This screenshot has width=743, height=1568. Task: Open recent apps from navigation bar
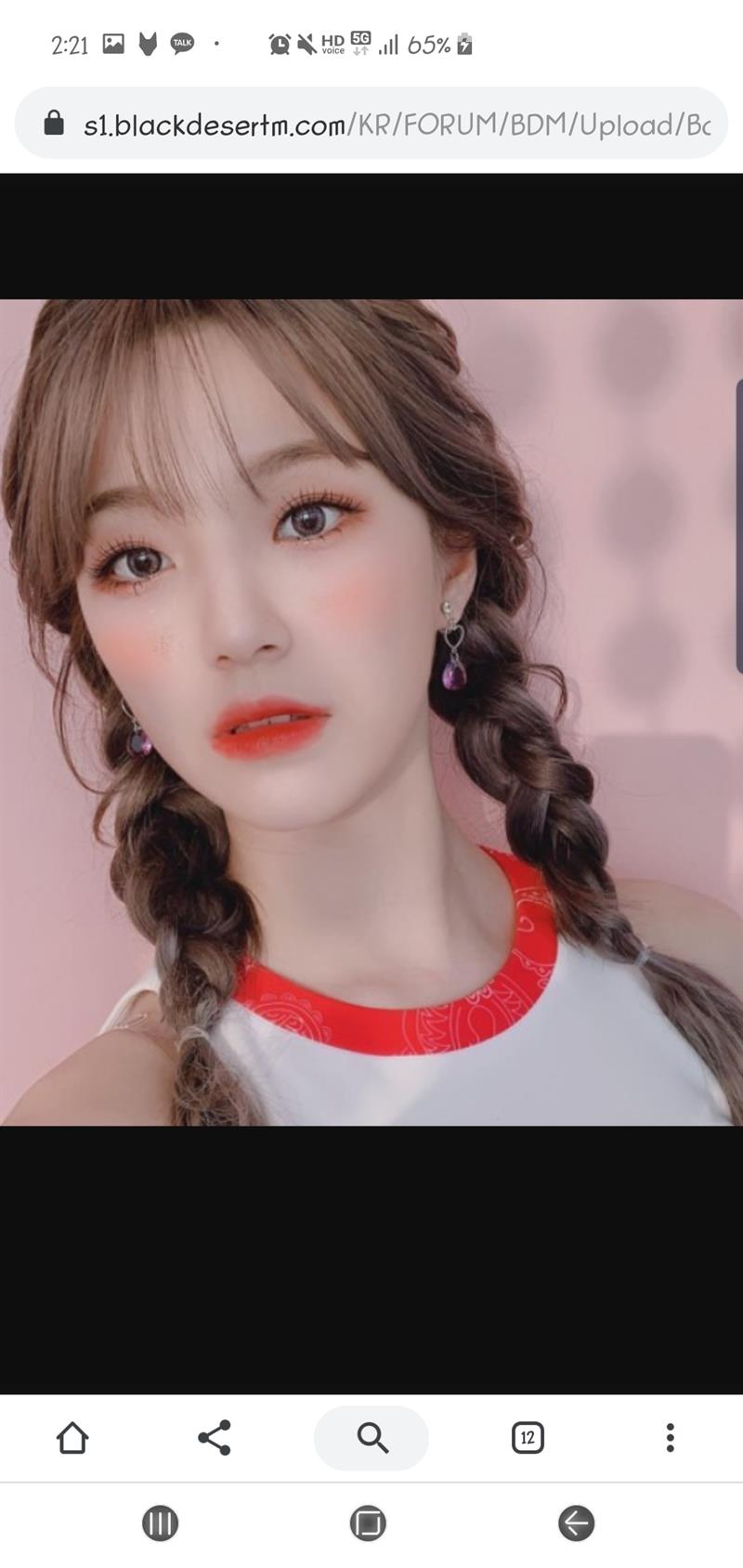tap(160, 1523)
